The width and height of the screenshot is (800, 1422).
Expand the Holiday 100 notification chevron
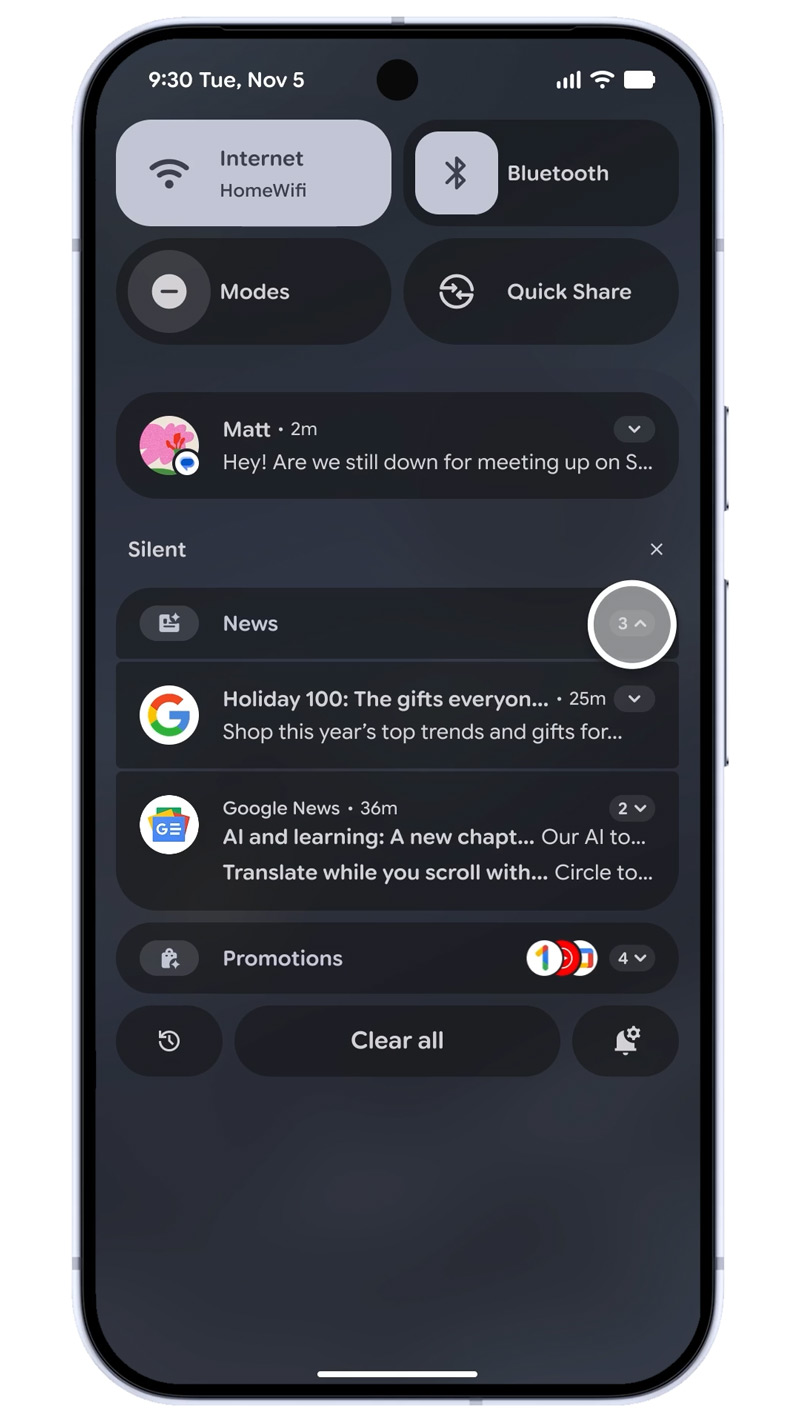[x=634, y=698]
